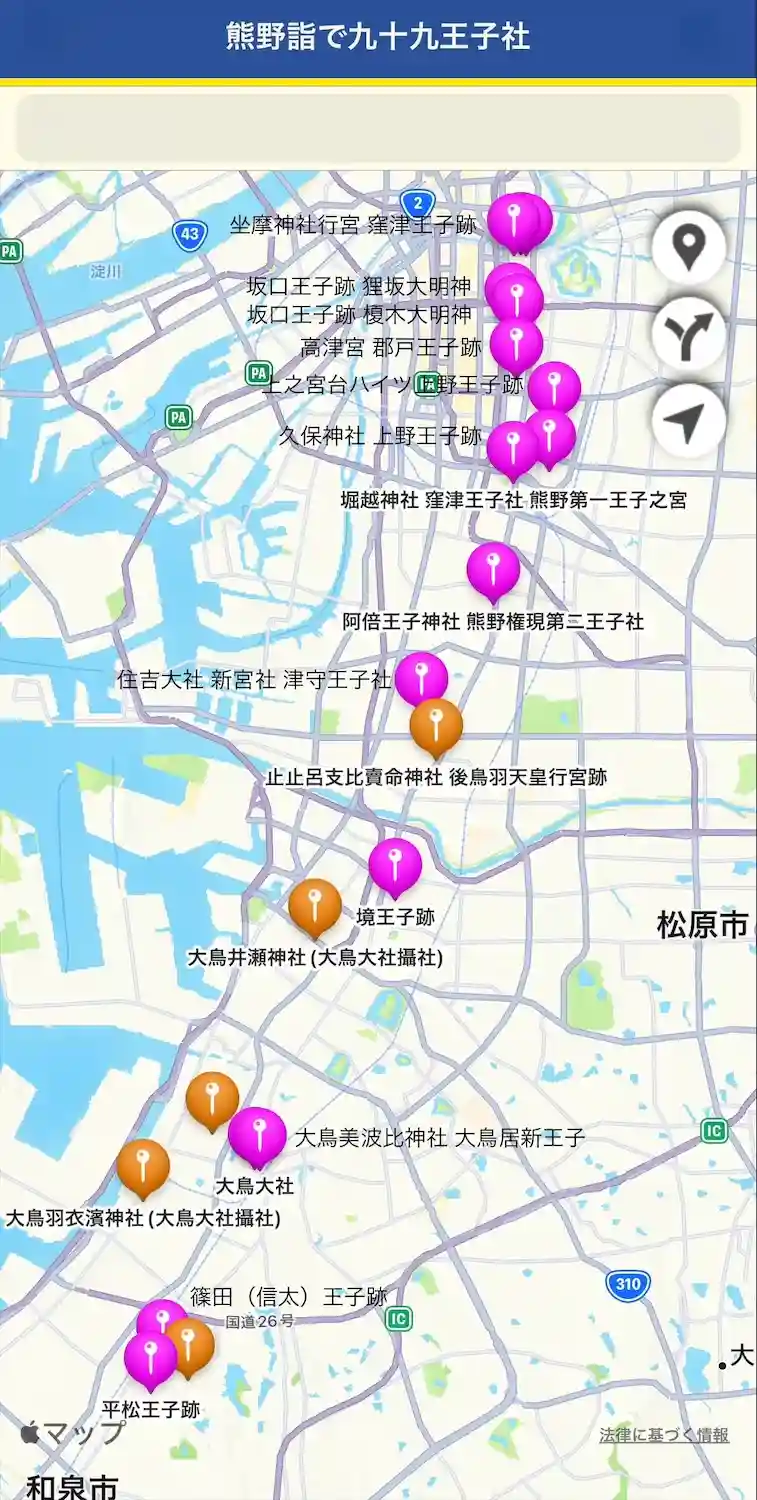757x1500 pixels.
Task: Select the 大鳥大社 pin
Action: tap(257, 1134)
